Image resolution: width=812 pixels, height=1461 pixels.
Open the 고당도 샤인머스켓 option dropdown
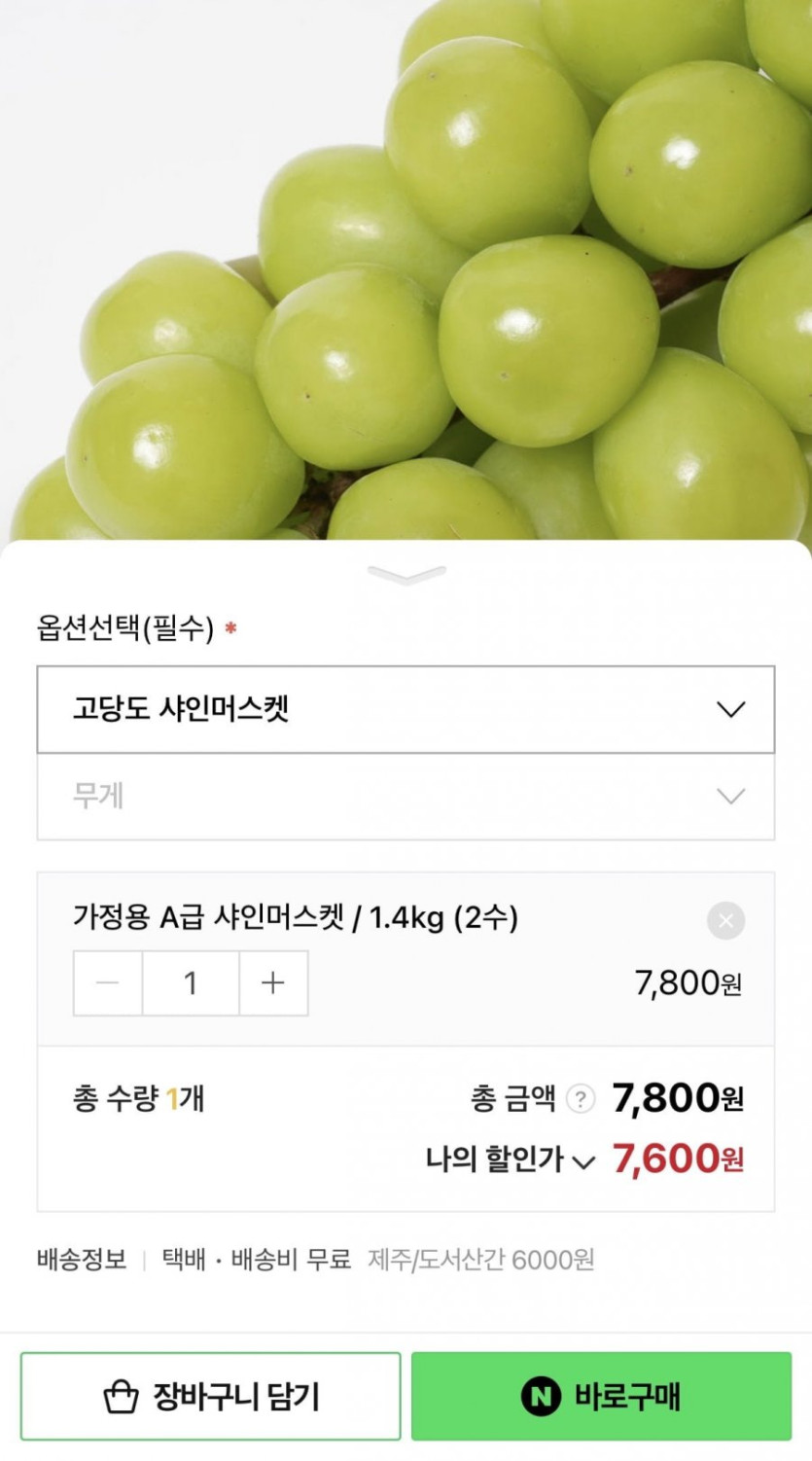(x=406, y=709)
